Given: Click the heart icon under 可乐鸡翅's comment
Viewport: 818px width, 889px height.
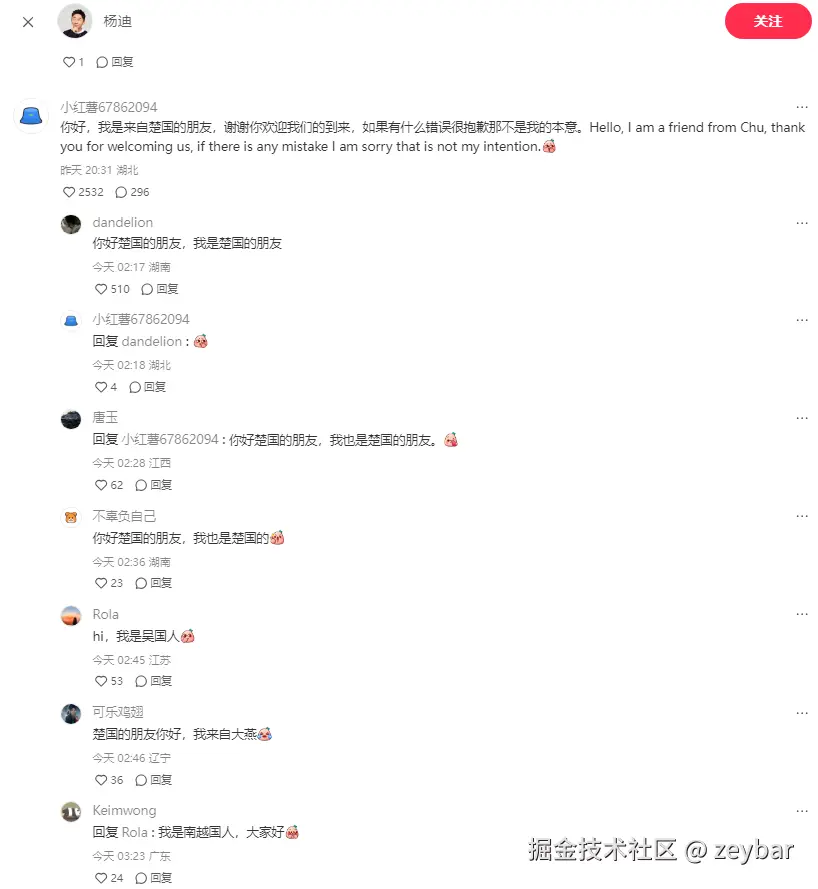Looking at the screenshot, I should [99, 779].
